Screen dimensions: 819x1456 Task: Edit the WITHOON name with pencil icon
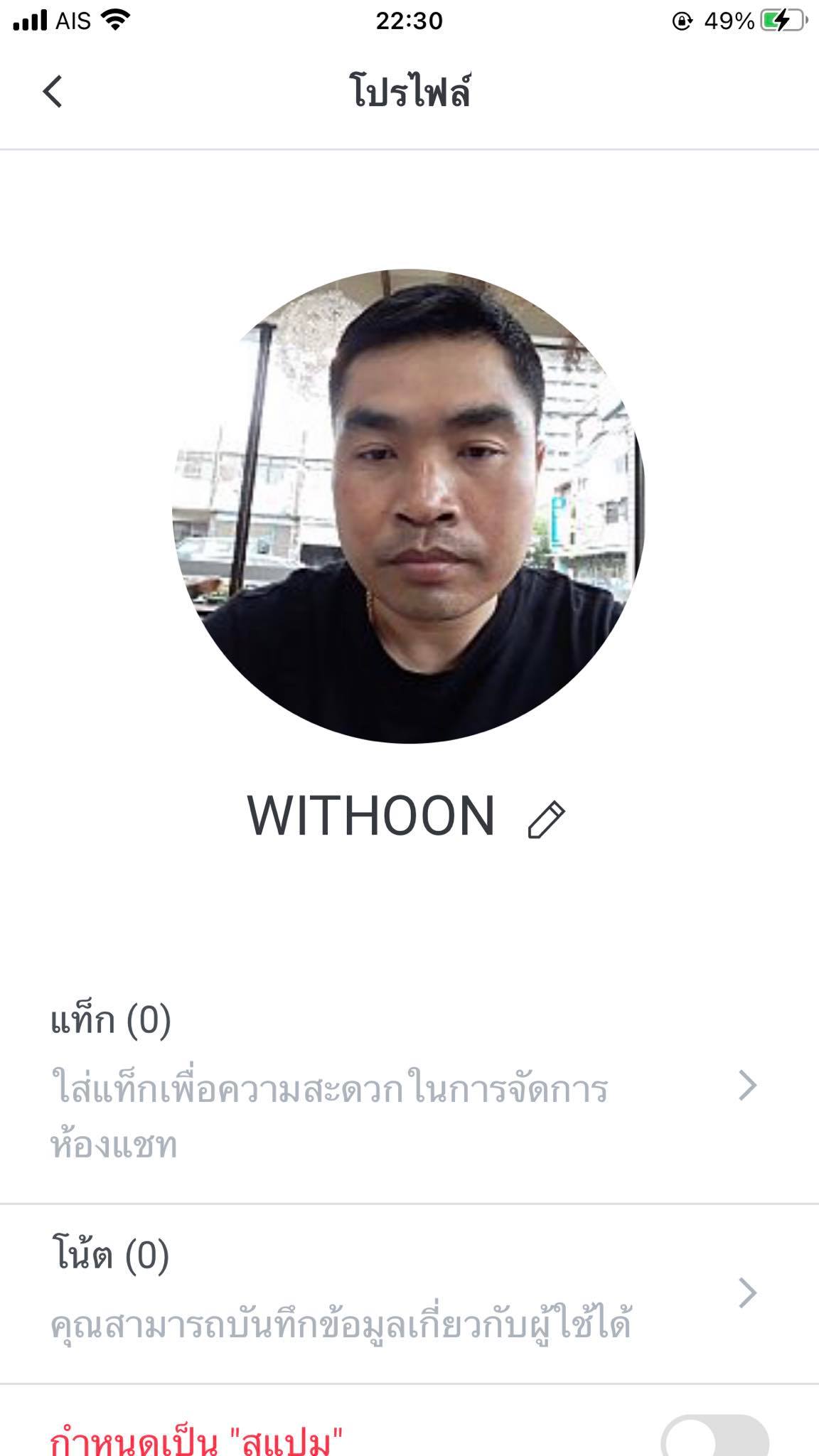[546, 820]
